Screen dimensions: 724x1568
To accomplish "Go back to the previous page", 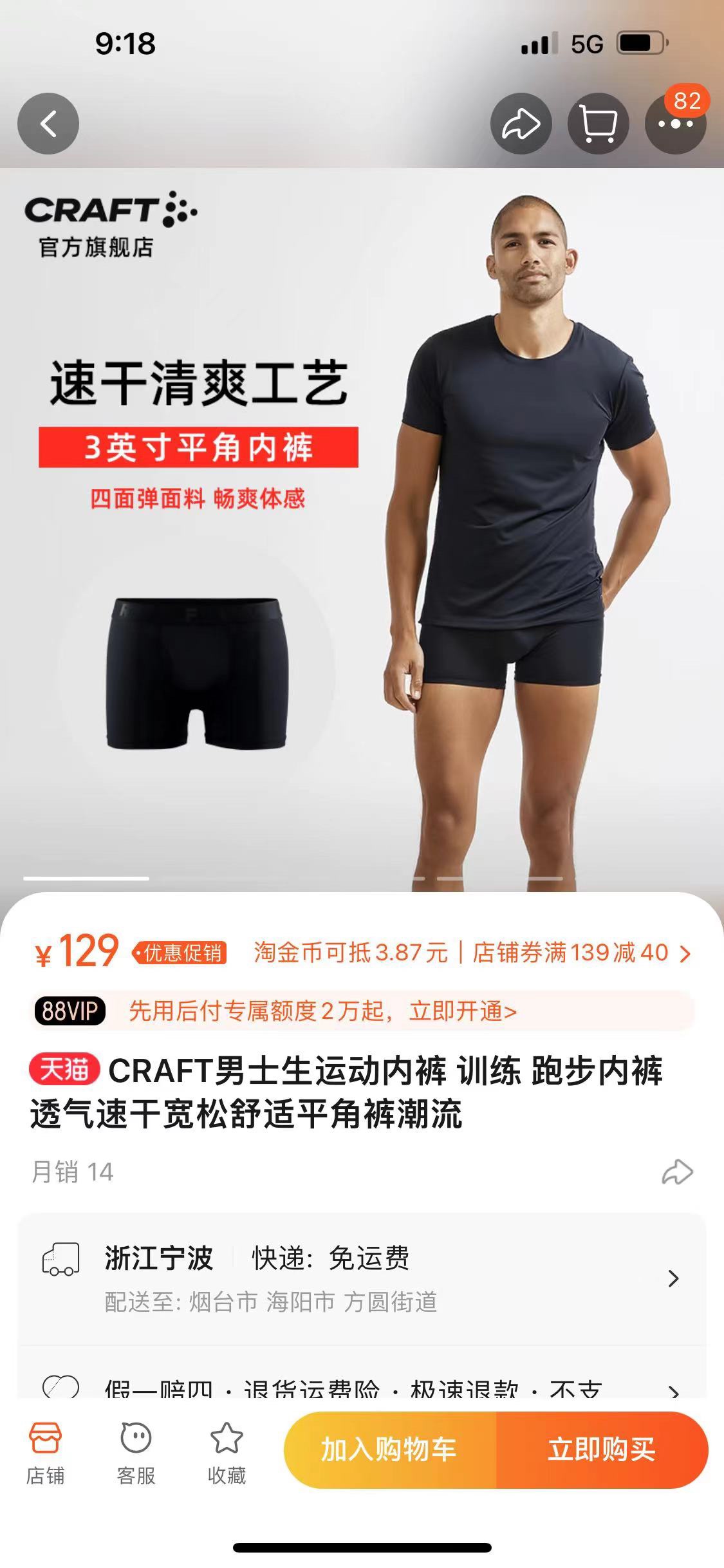I will click(x=48, y=124).
